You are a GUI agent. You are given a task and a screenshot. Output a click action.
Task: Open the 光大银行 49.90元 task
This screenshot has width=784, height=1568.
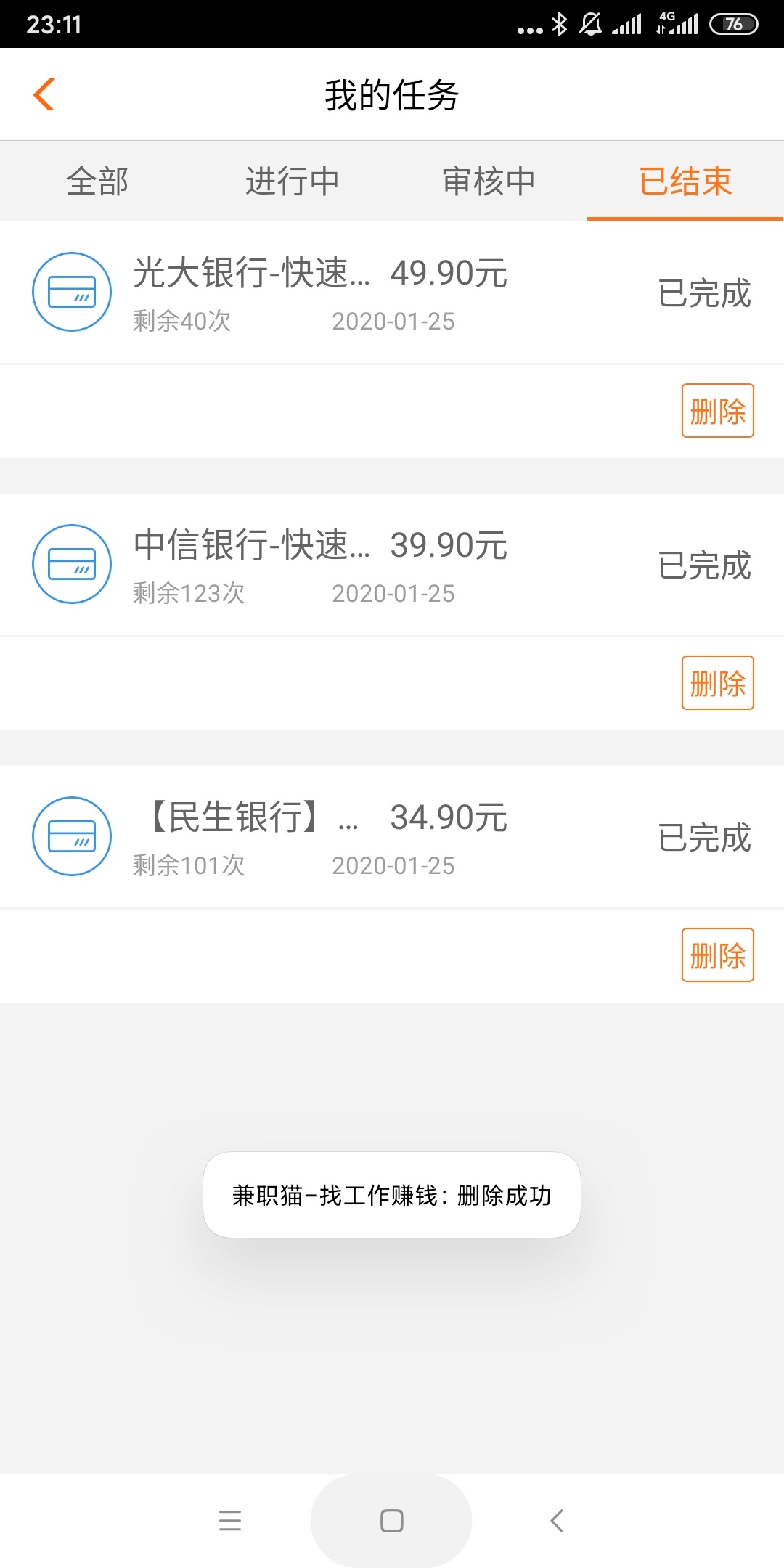point(392,293)
